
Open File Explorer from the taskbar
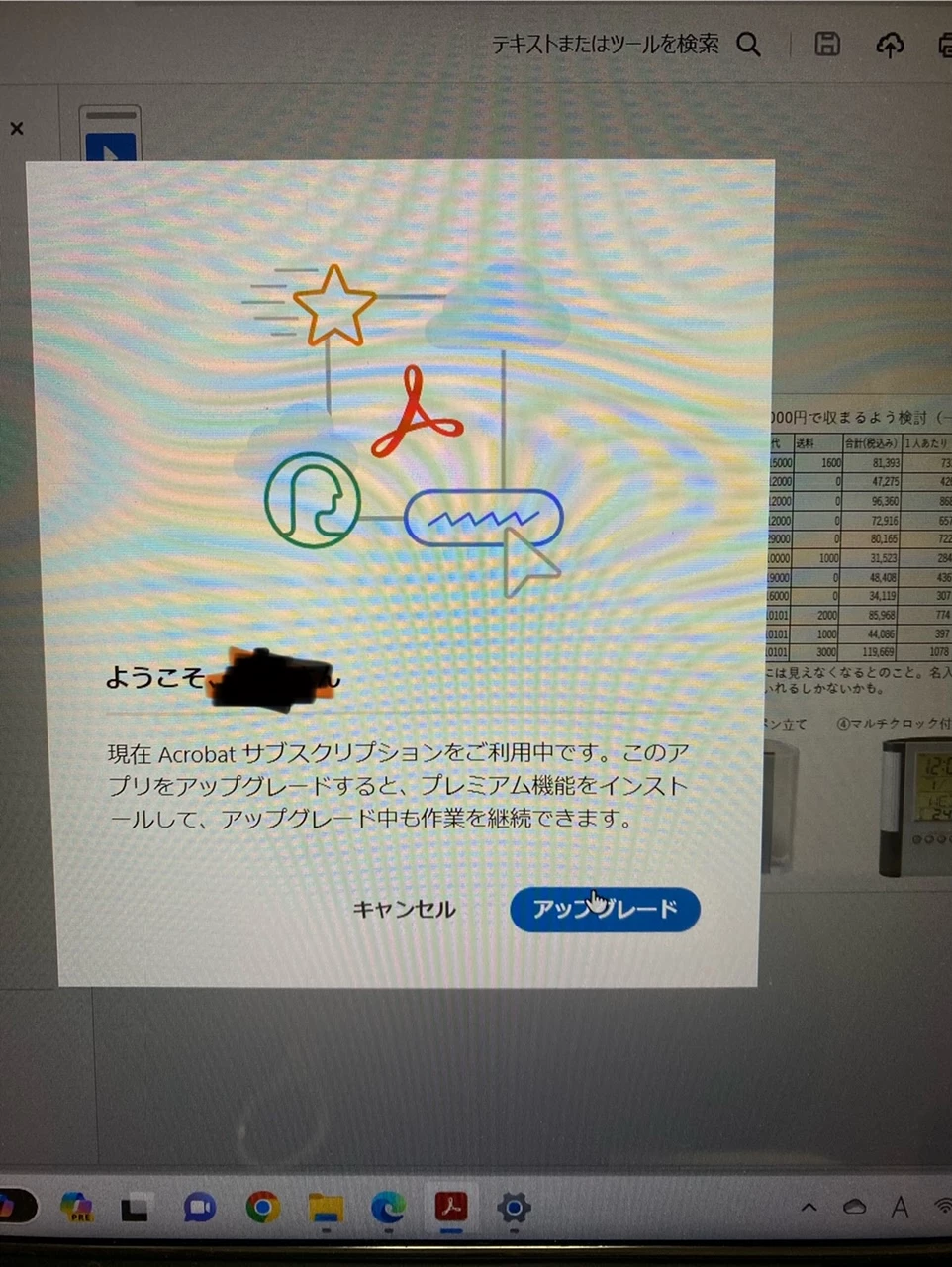325,1207
